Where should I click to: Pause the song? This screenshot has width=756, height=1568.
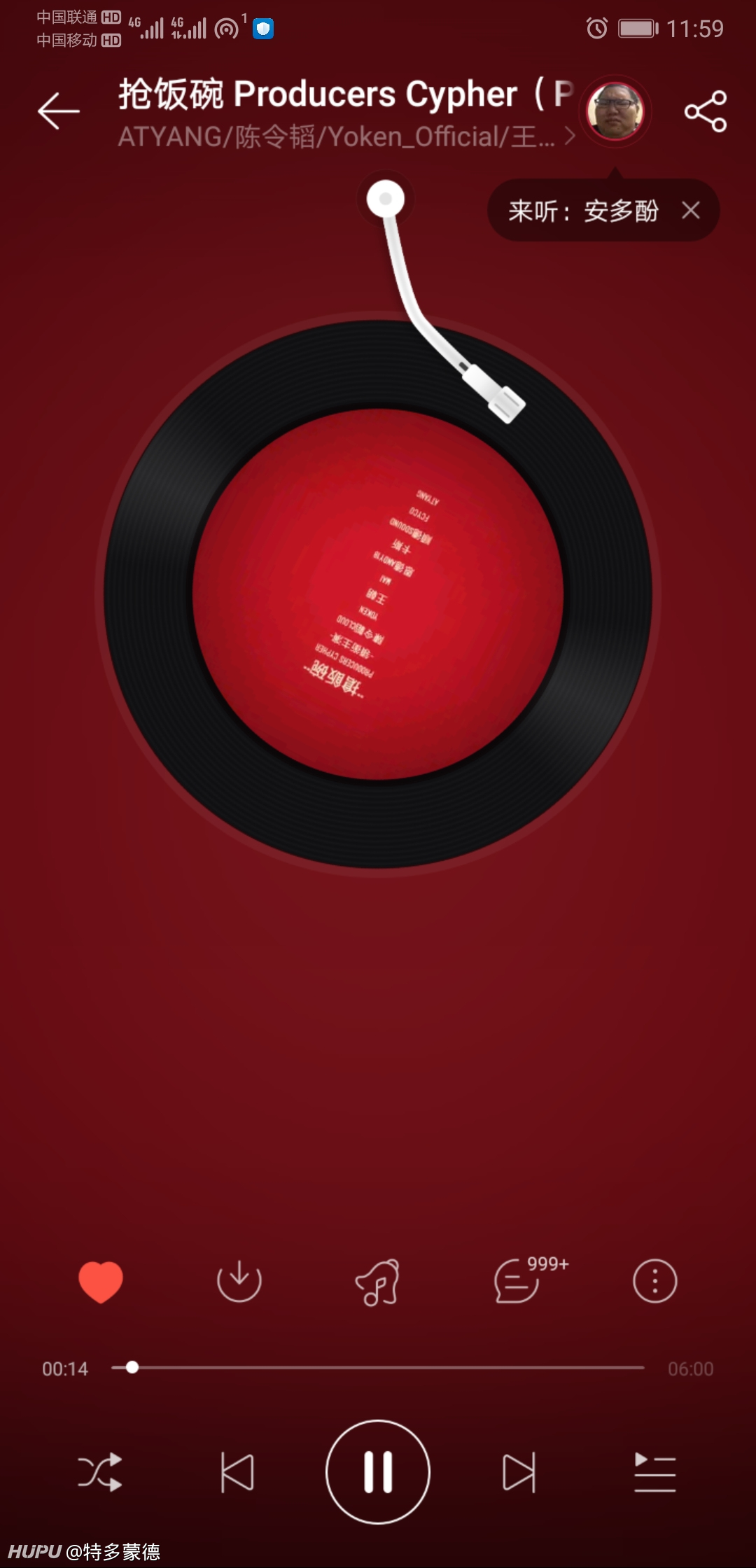(378, 1471)
